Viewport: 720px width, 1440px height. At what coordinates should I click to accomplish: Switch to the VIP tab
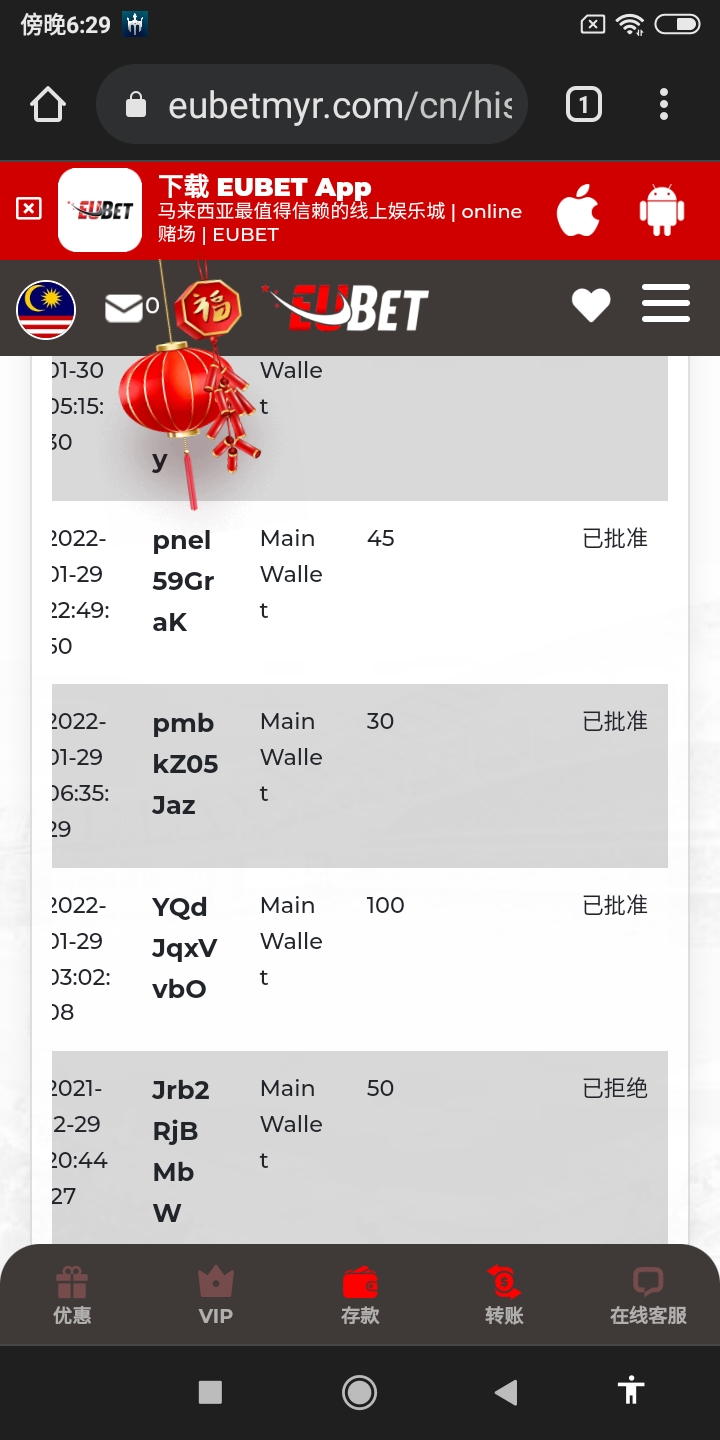tap(216, 1295)
